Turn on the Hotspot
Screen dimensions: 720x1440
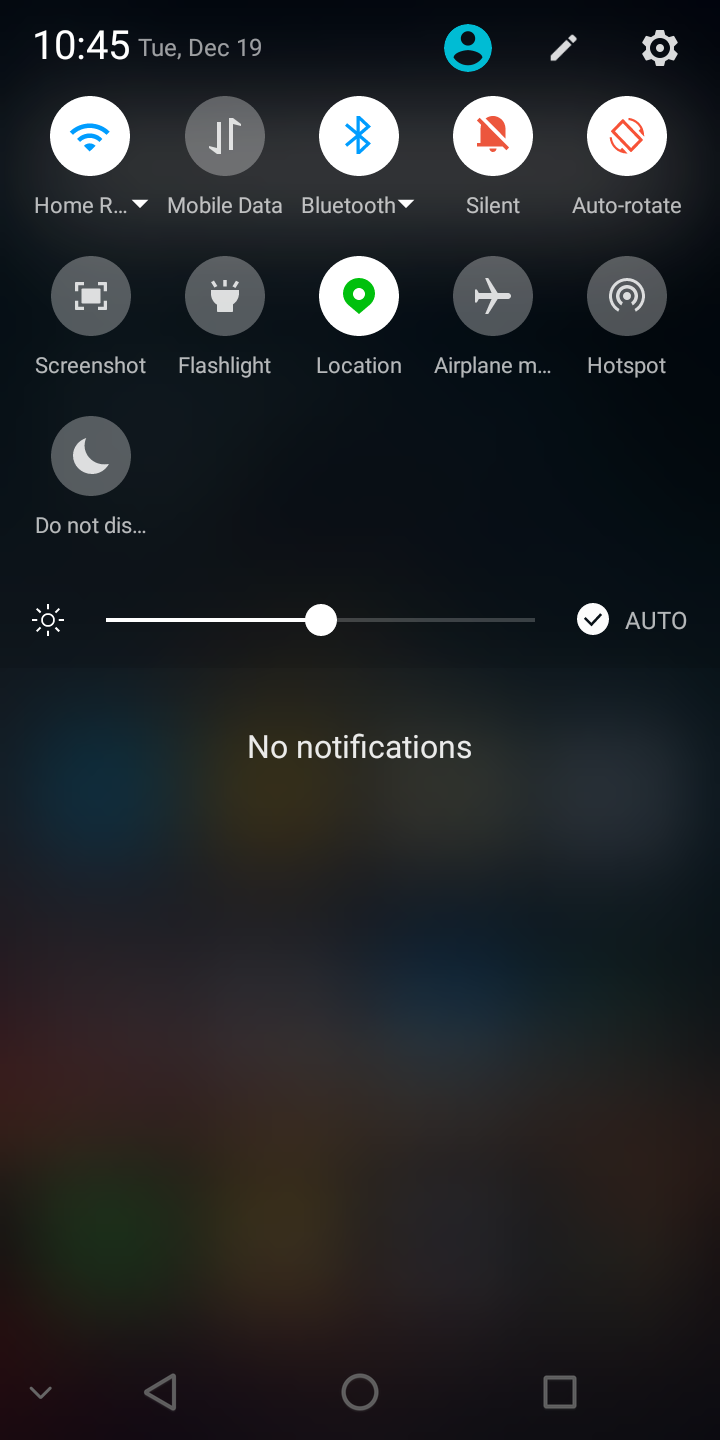[627, 296]
